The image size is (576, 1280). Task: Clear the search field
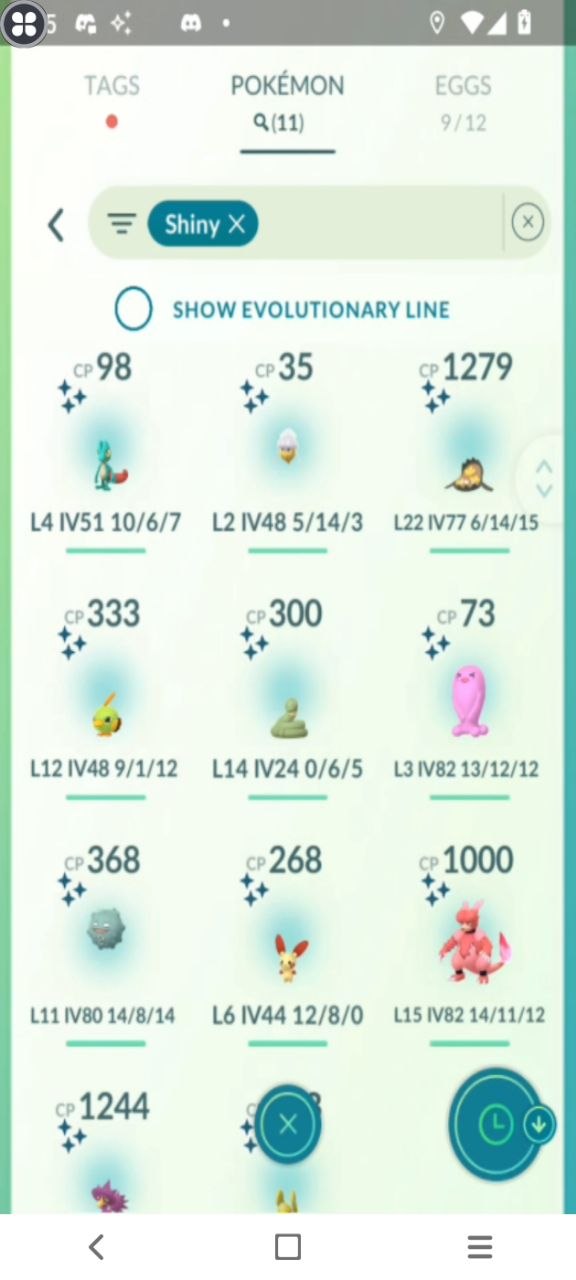[528, 222]
